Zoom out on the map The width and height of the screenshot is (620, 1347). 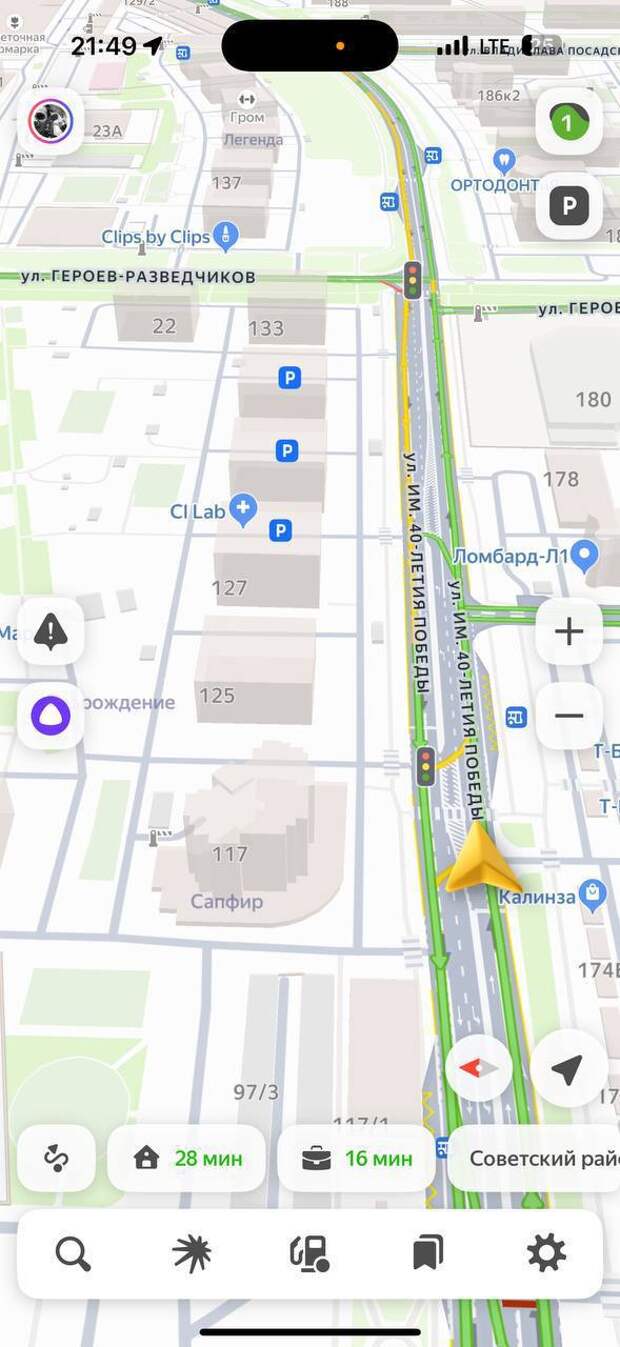coord(568,716)
